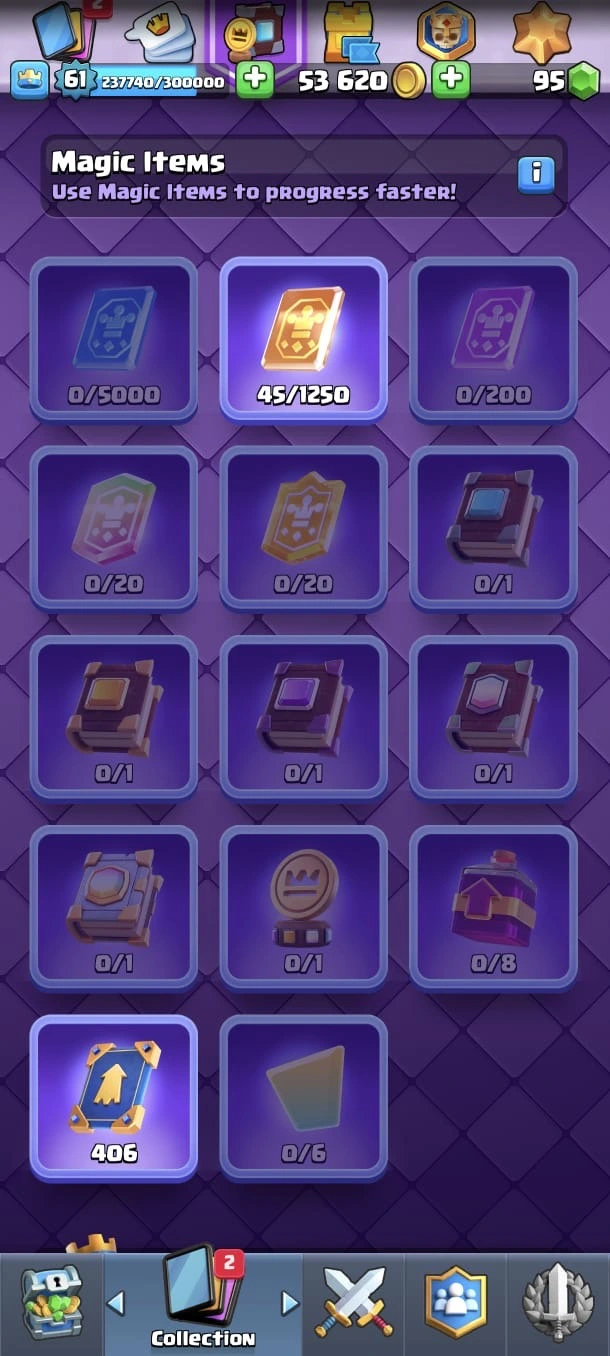The image size is (610, 1356).
Task: Open the magic coin item 0/1
Action: pos(303,908)
